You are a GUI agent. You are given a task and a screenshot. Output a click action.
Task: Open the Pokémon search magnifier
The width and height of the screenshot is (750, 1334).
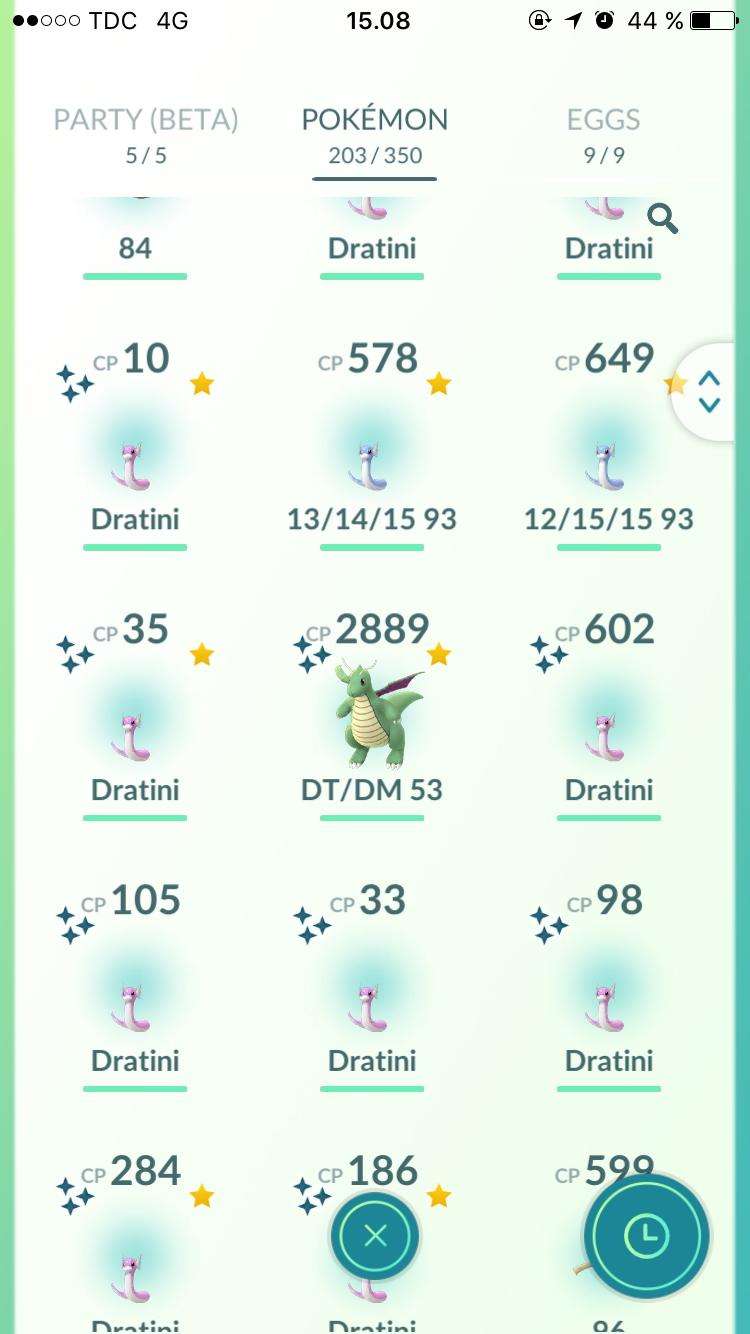coord(662,218)
